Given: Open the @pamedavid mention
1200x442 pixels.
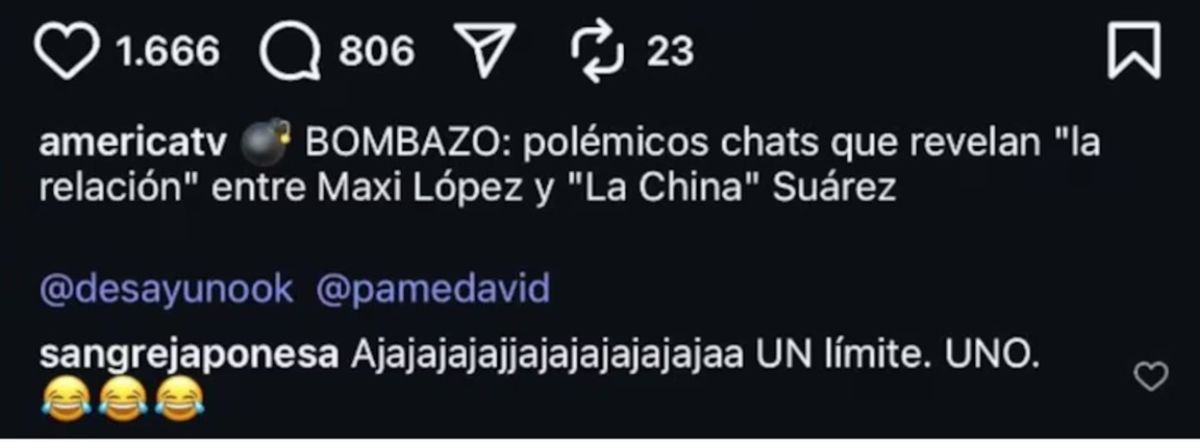Looking at the screenshot, I should (433, 290).
